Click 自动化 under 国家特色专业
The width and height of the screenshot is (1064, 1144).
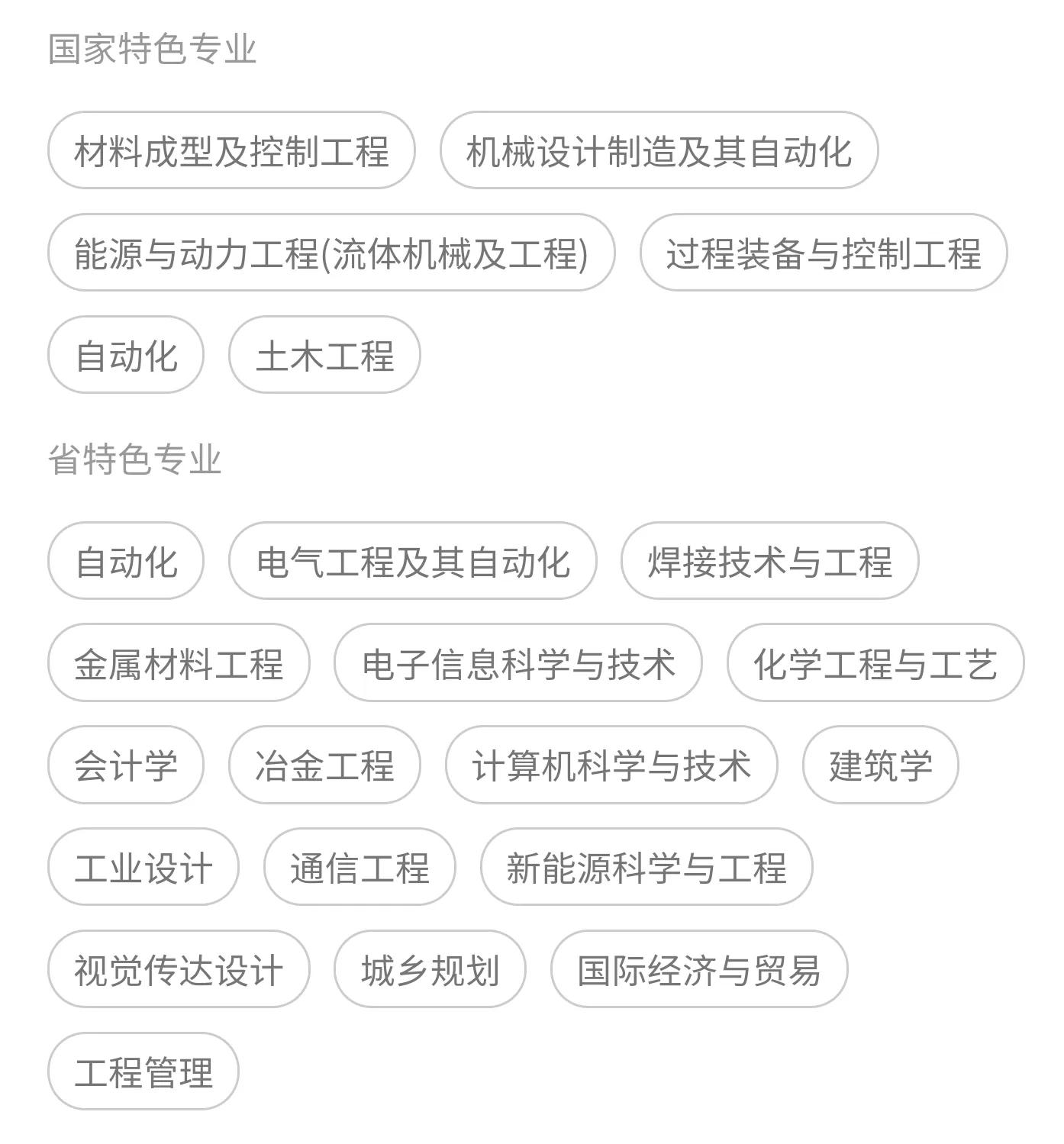tap(126, 355)
